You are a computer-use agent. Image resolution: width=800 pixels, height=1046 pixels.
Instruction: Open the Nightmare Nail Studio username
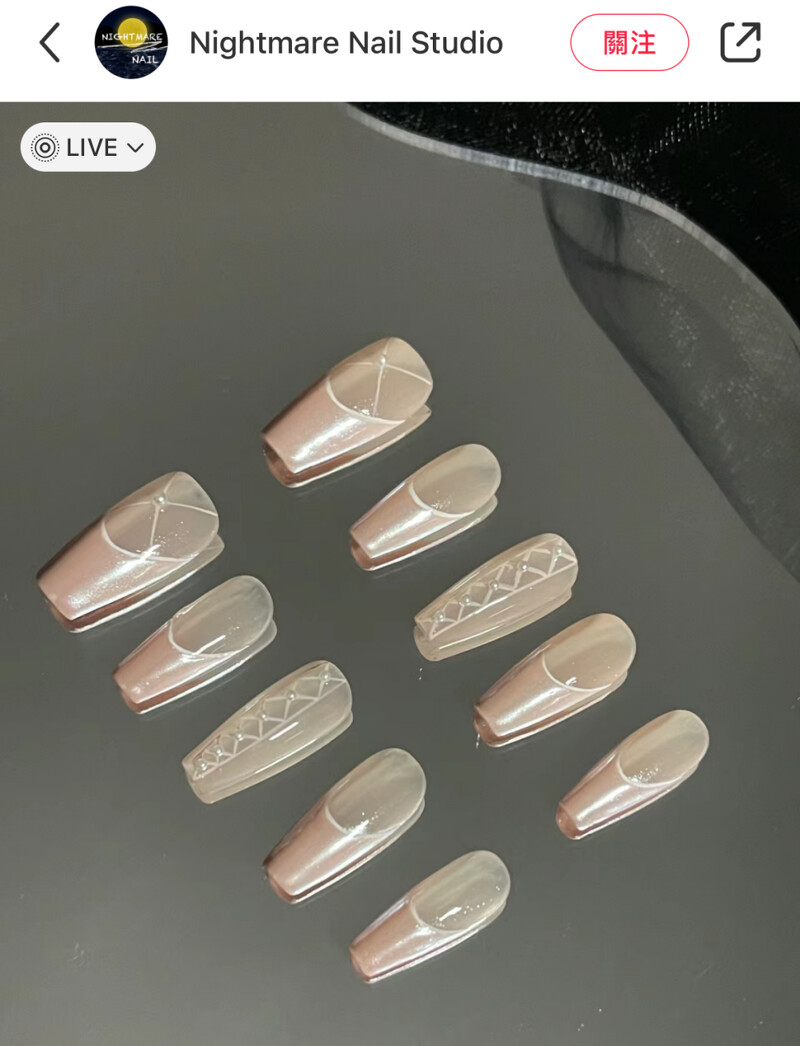tap(345, 43)
